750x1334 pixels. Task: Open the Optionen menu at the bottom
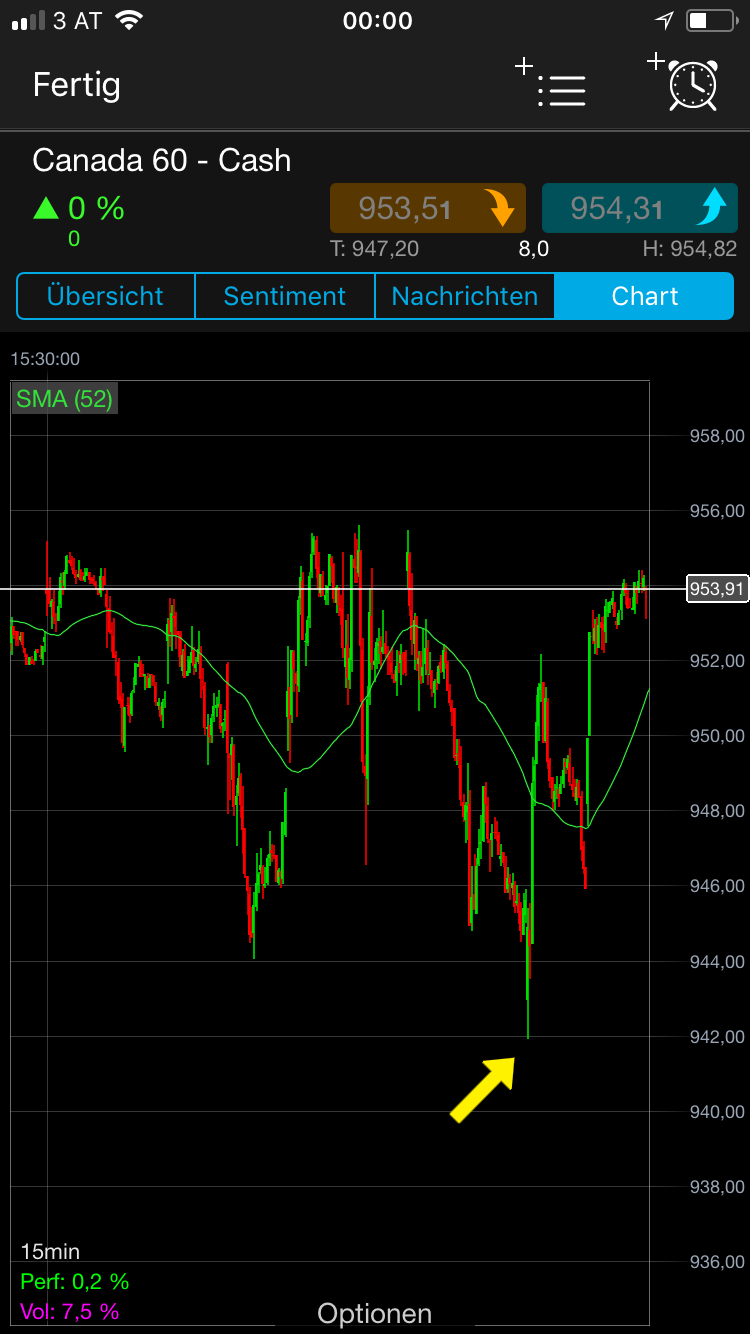pyautogui.click(x=375, y=1312)
